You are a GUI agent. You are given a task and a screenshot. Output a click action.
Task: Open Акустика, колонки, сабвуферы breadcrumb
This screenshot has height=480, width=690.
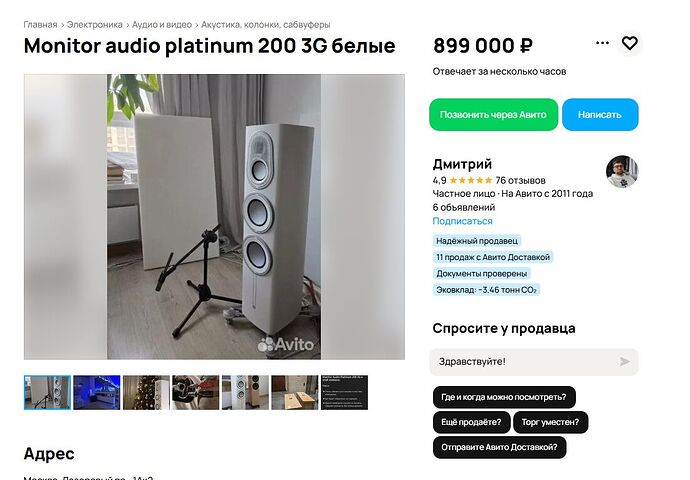click(x=265, y=24)
